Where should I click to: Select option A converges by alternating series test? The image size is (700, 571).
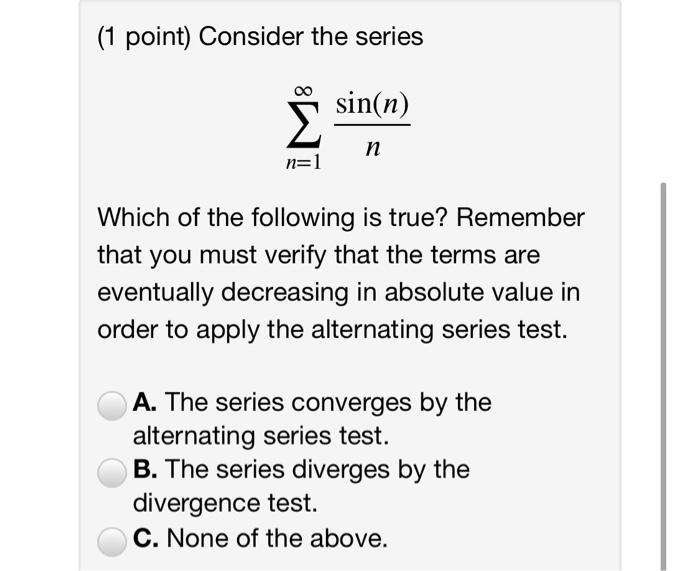(112, 406)
